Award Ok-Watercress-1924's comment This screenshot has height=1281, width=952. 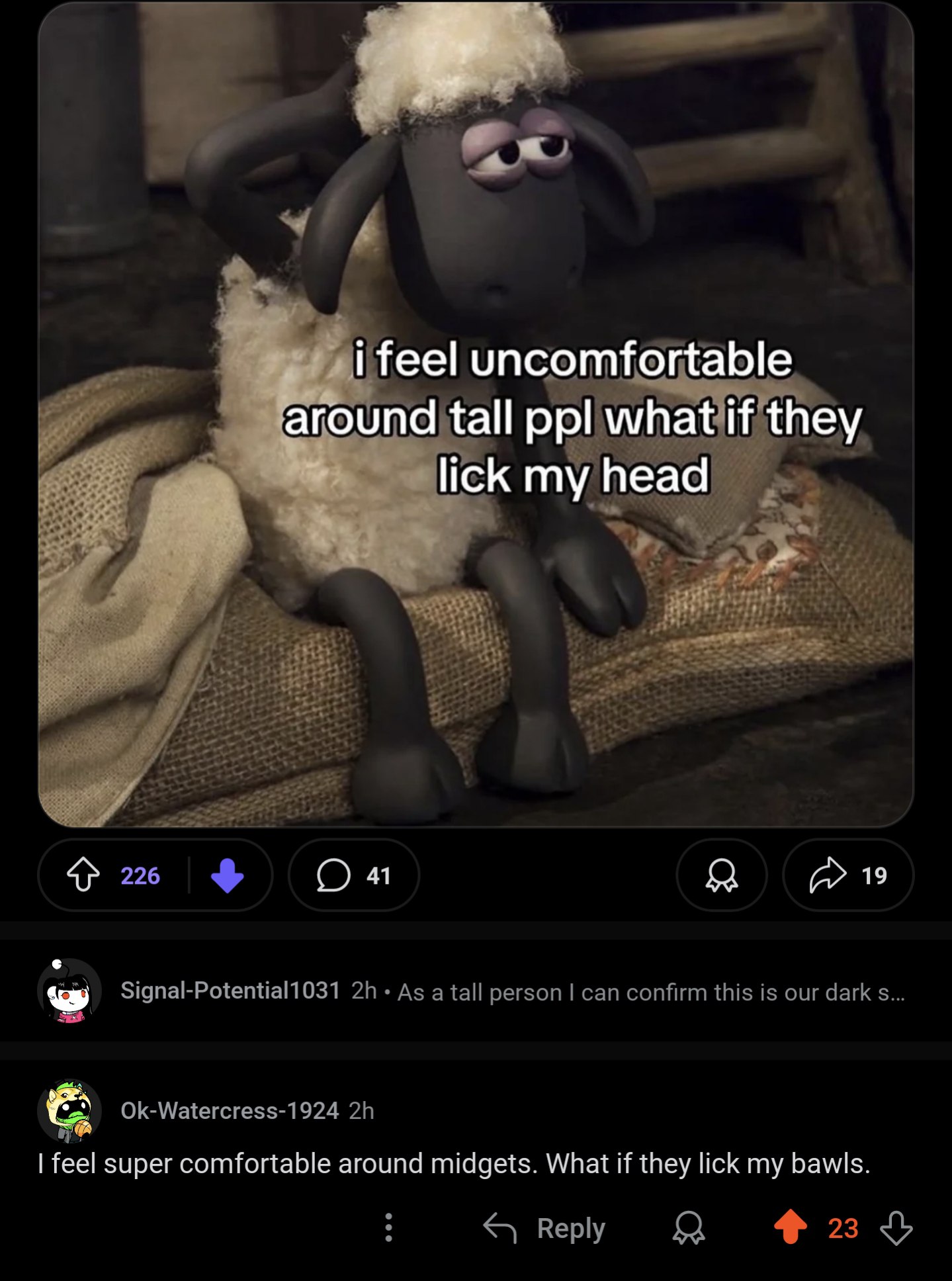(688, 1228)
